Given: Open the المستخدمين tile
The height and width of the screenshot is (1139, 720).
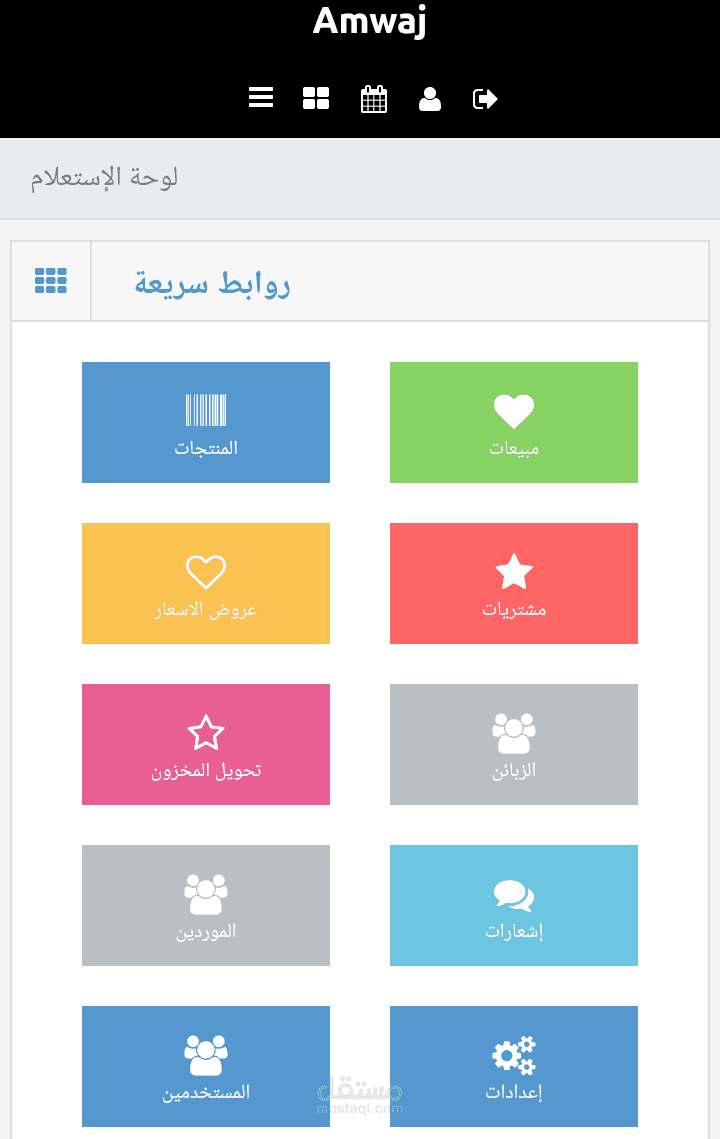Looking at the screenshot, I should (206, 1066).
